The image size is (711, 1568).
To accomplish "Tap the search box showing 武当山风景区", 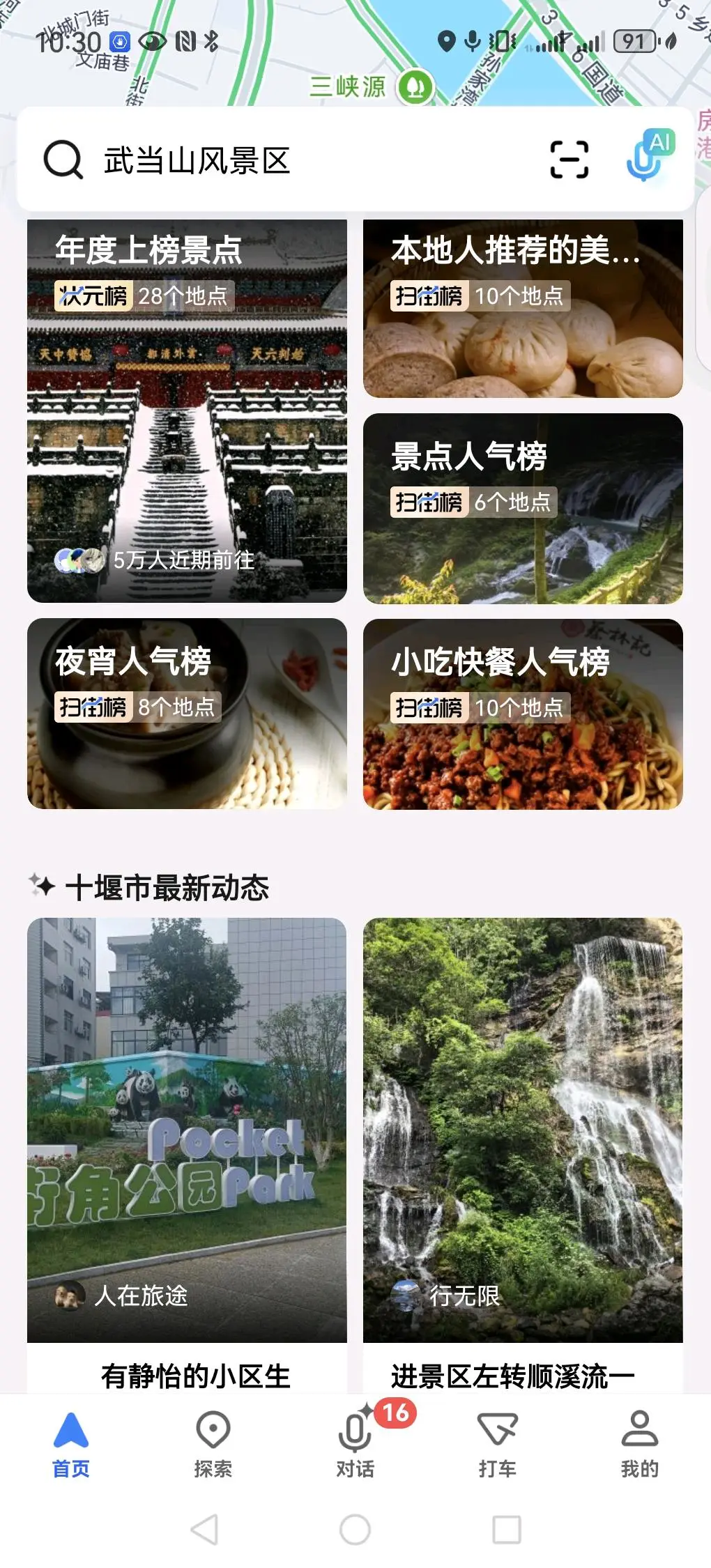I will pyautogui.click(x=279, y=160).
